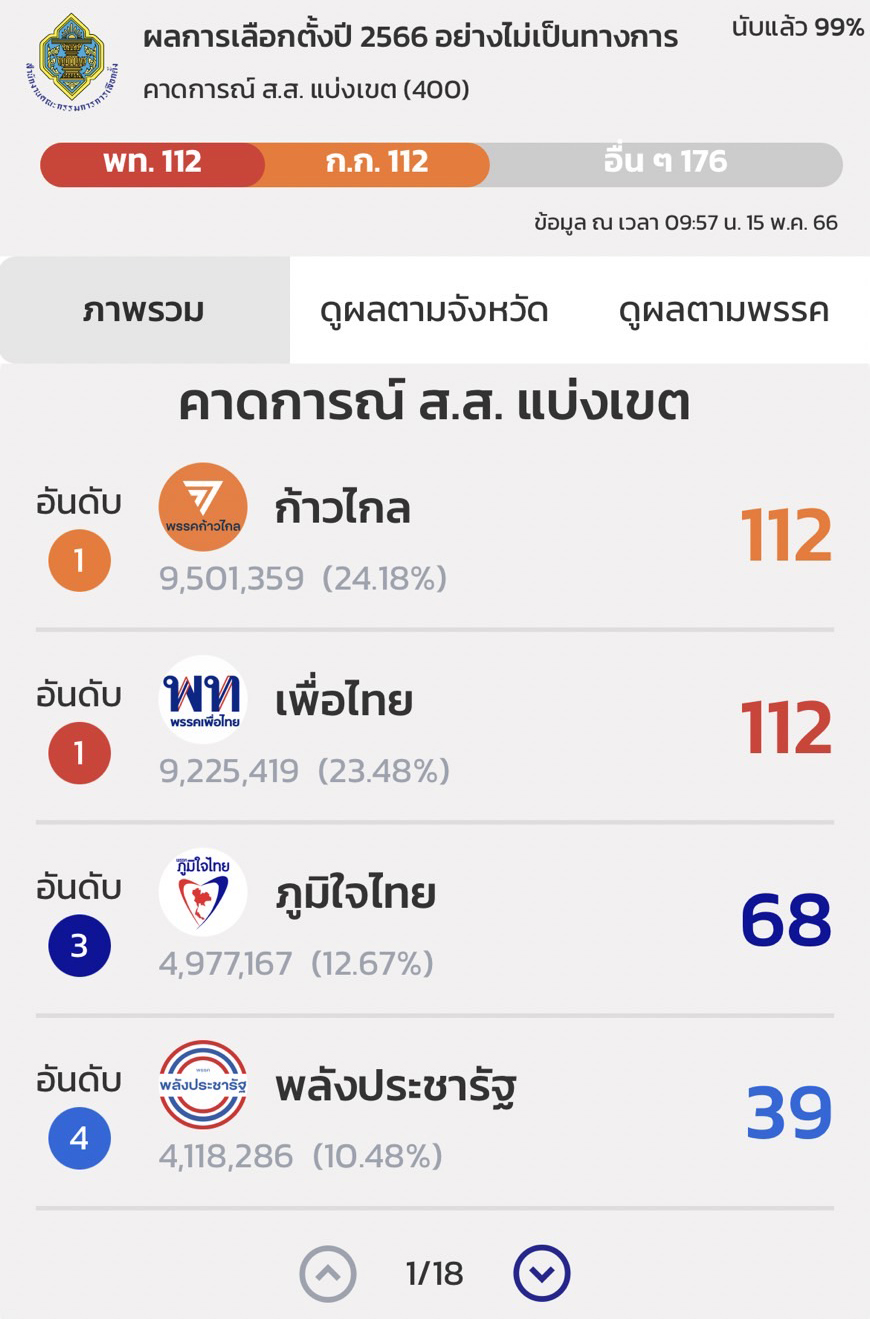Screen dimensions: 870x1319
Task: Expand the ก้าวไกล result row
Action: click(x=435, y=530)
